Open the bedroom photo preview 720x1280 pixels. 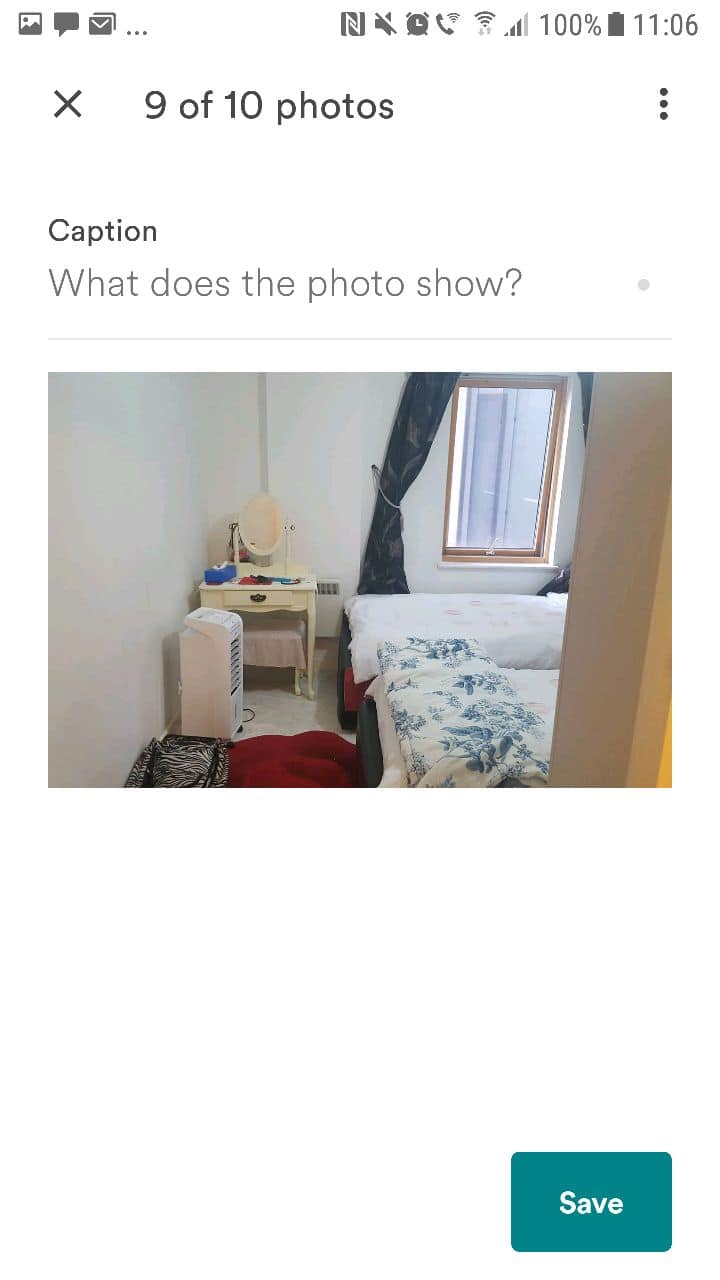pos(360,580)
